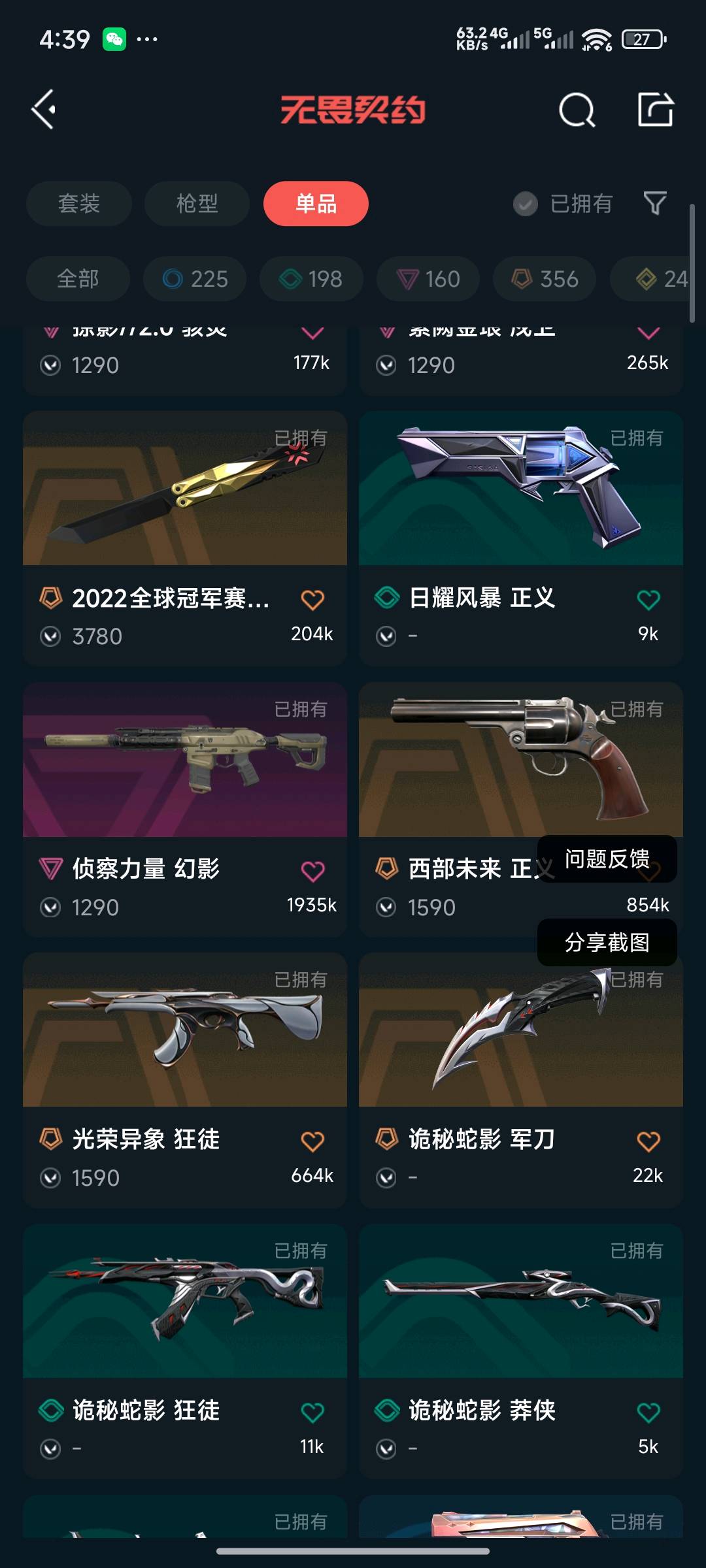The image size is (706, 1568).
Task: Filter by the 225 tier chip
Action: (195, 279)
